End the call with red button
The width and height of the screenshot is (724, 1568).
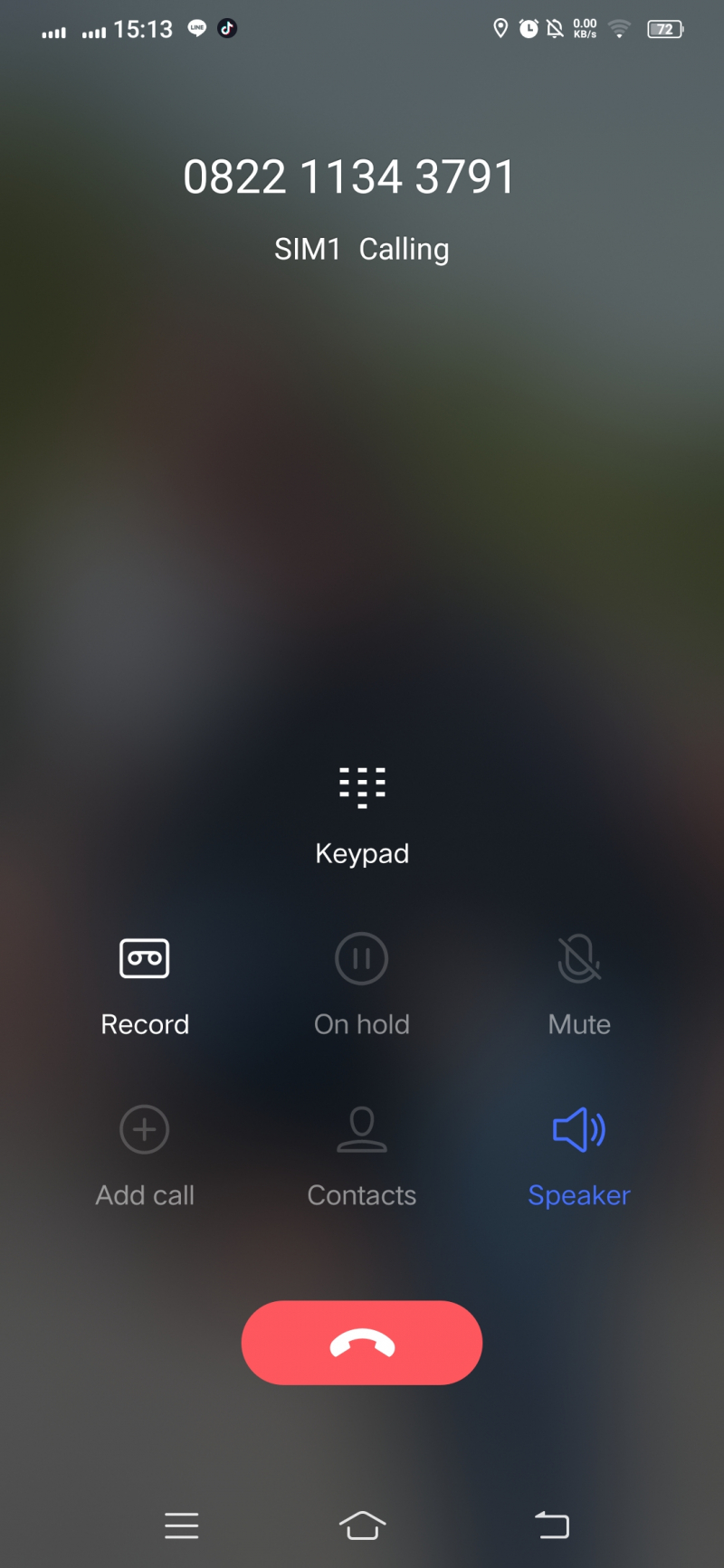(x=362, y=1343)
